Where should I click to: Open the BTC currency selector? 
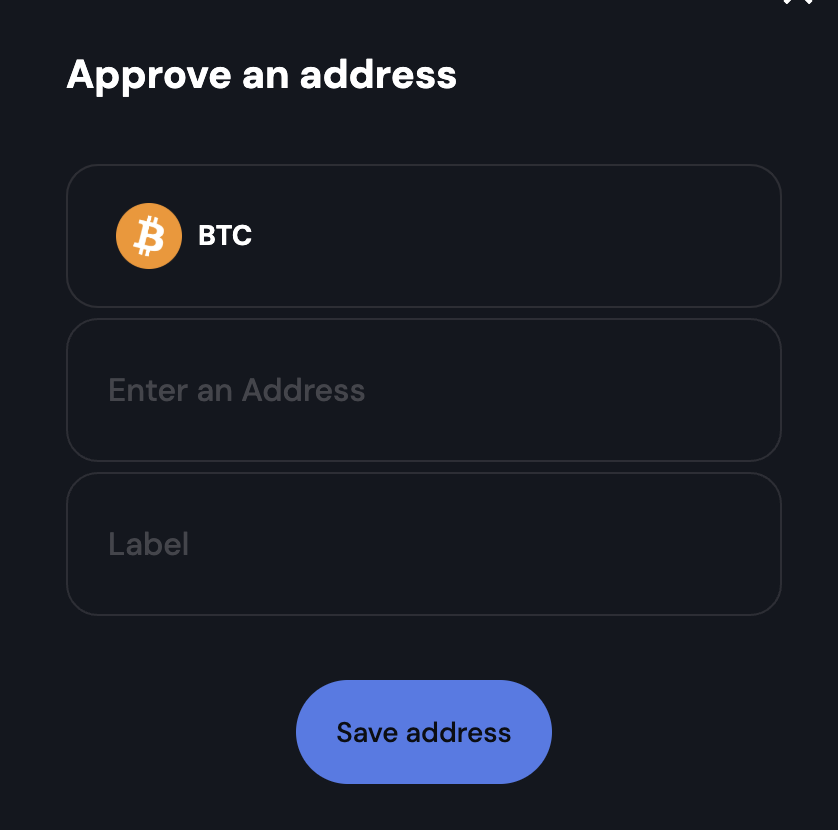[423, 236]
